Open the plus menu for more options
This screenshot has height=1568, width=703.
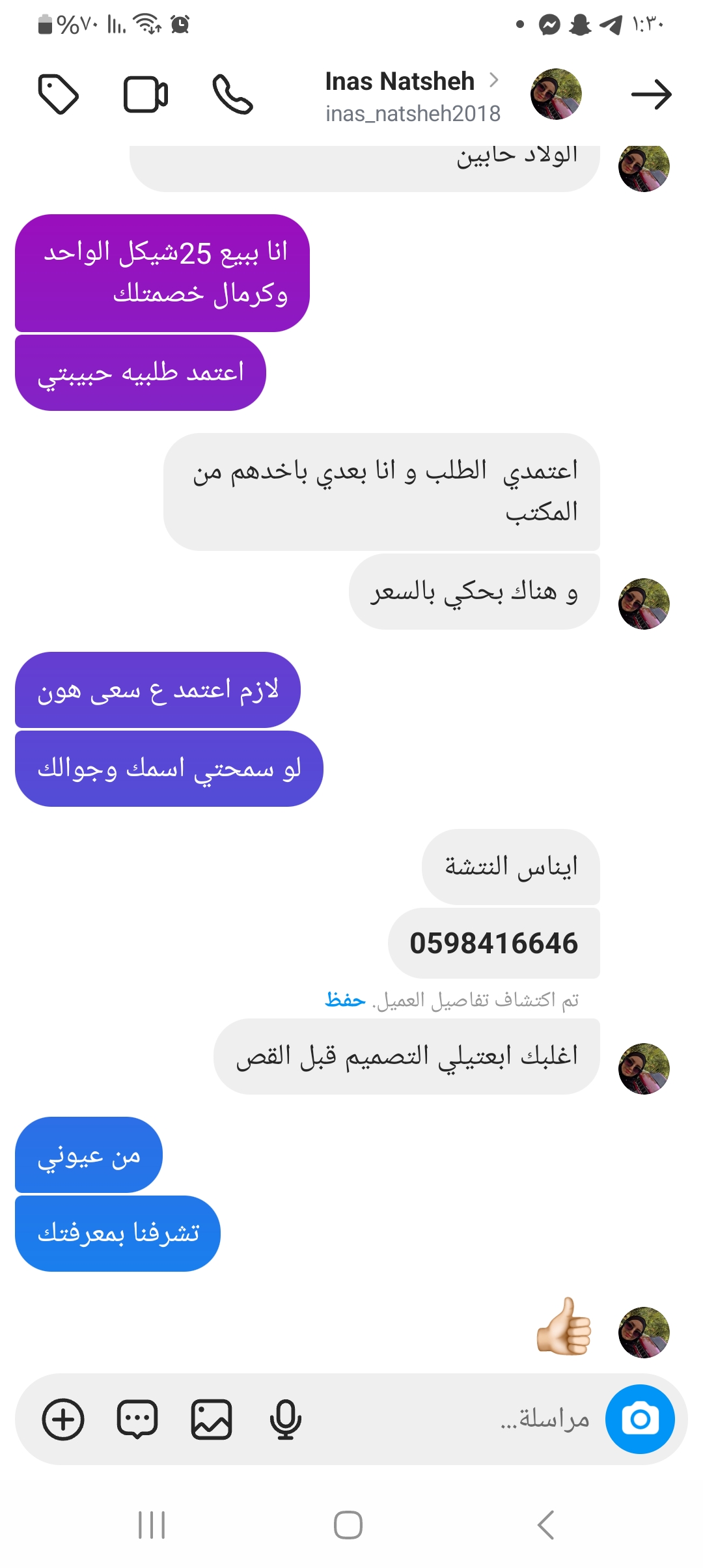tap(63, 1419)
